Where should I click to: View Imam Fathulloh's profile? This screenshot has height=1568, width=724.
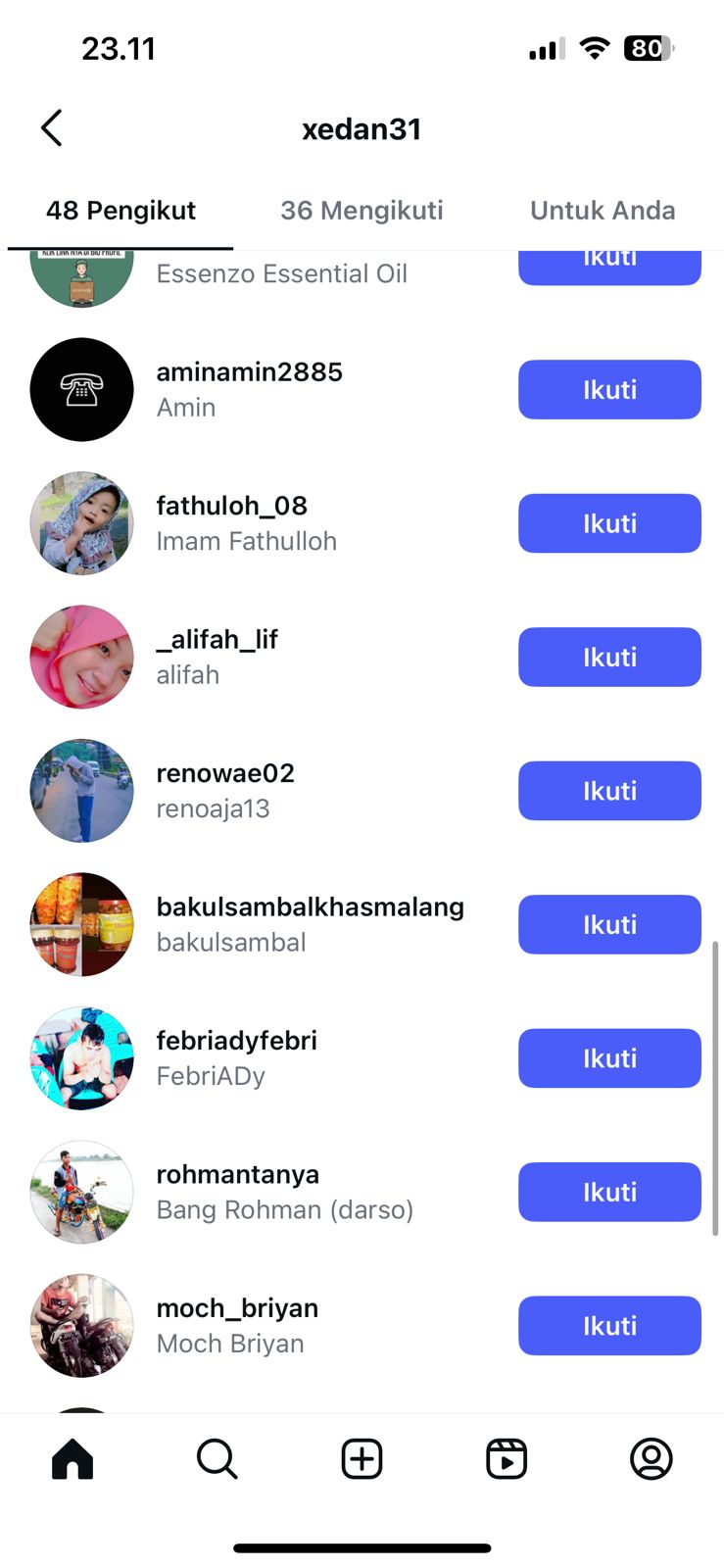tap(246, 523)
